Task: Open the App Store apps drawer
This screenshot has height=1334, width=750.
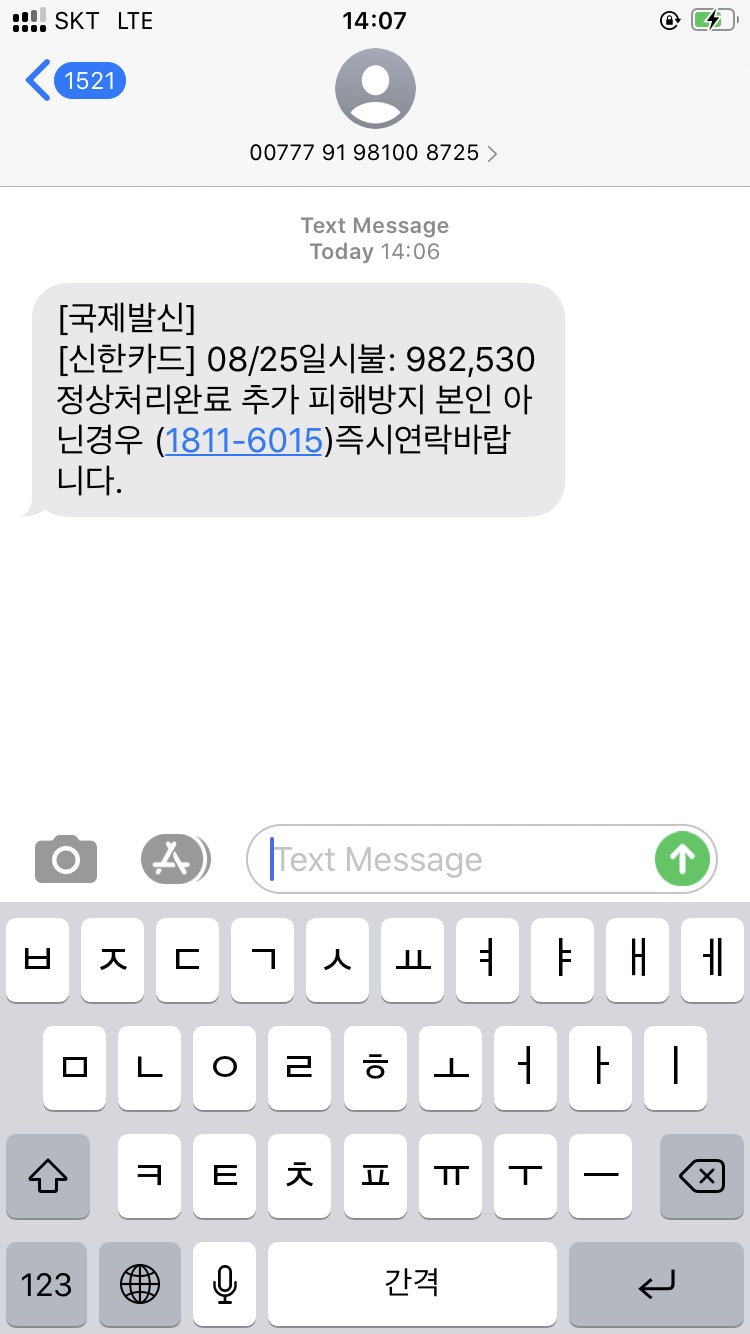Action: [175, 858]
